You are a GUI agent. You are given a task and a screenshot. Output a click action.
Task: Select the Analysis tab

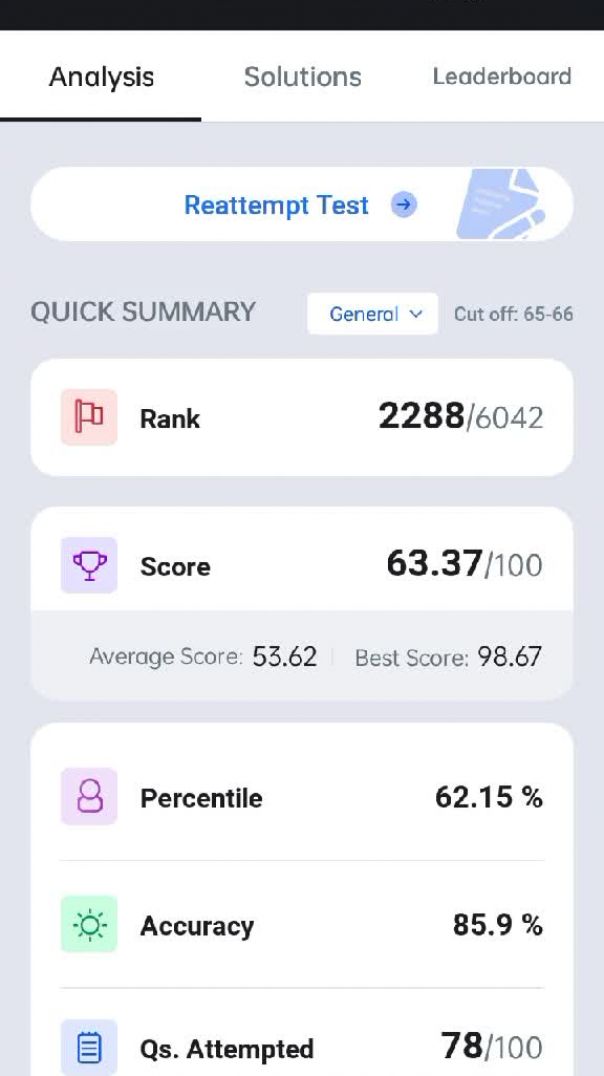[x=101, y=77]
